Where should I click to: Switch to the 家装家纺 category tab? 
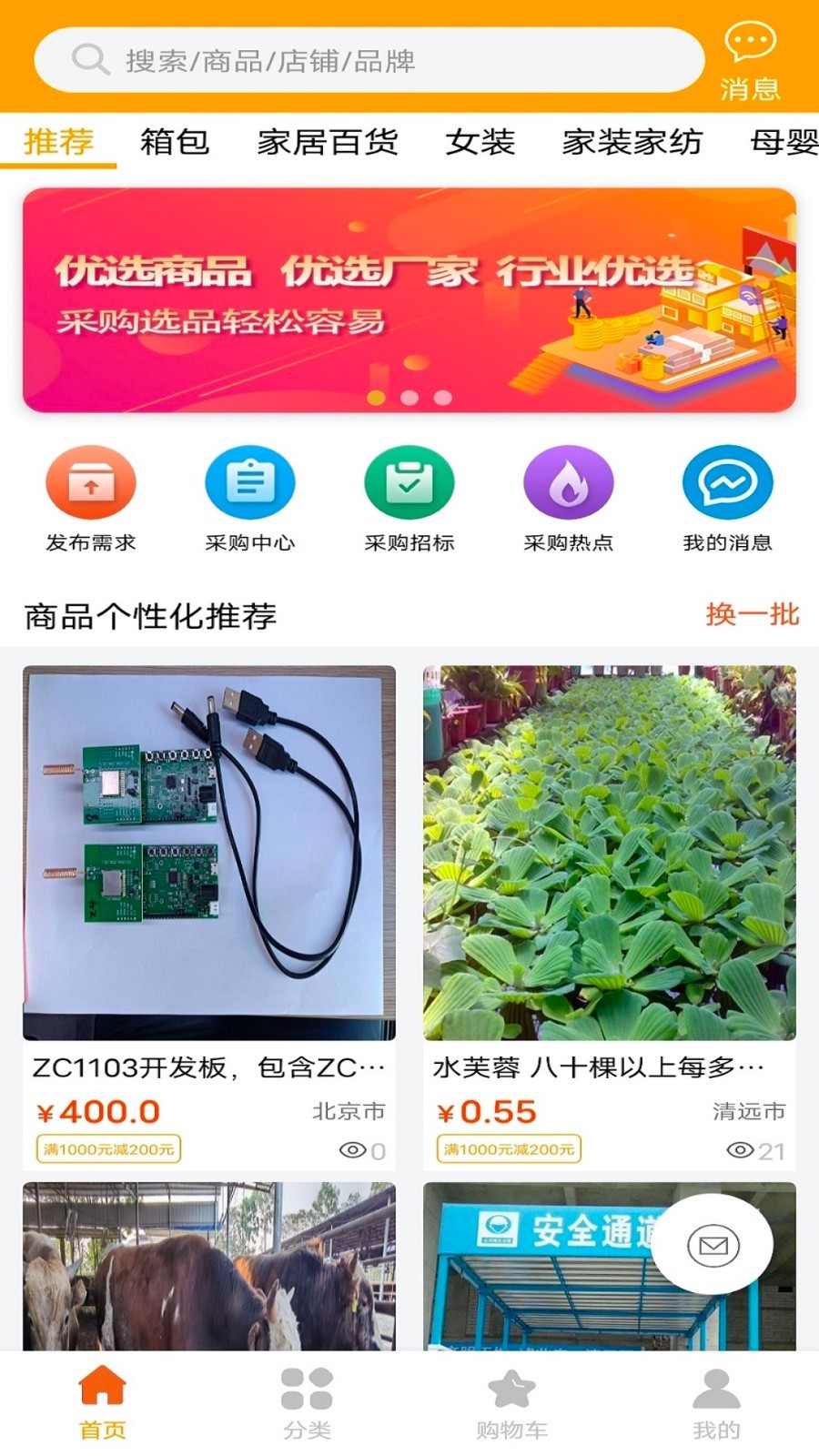click(632, 142)
